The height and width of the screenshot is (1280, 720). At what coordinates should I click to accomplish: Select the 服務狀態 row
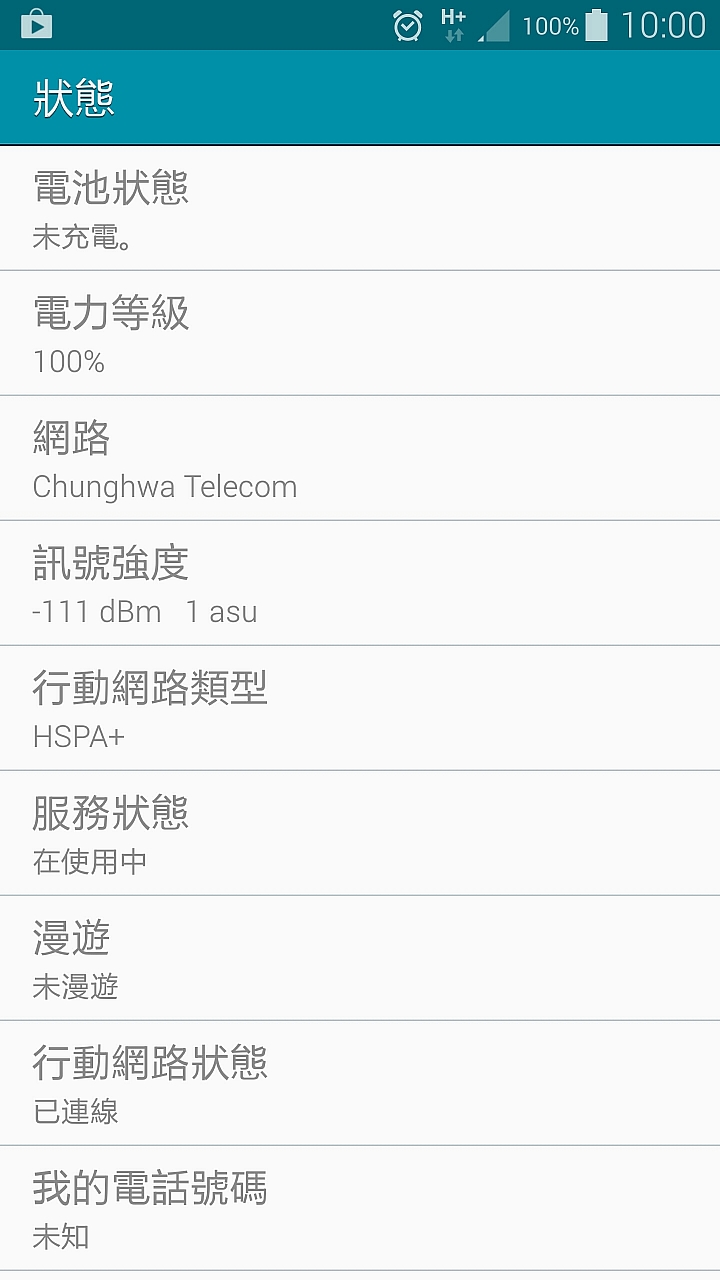coord(360,833)
